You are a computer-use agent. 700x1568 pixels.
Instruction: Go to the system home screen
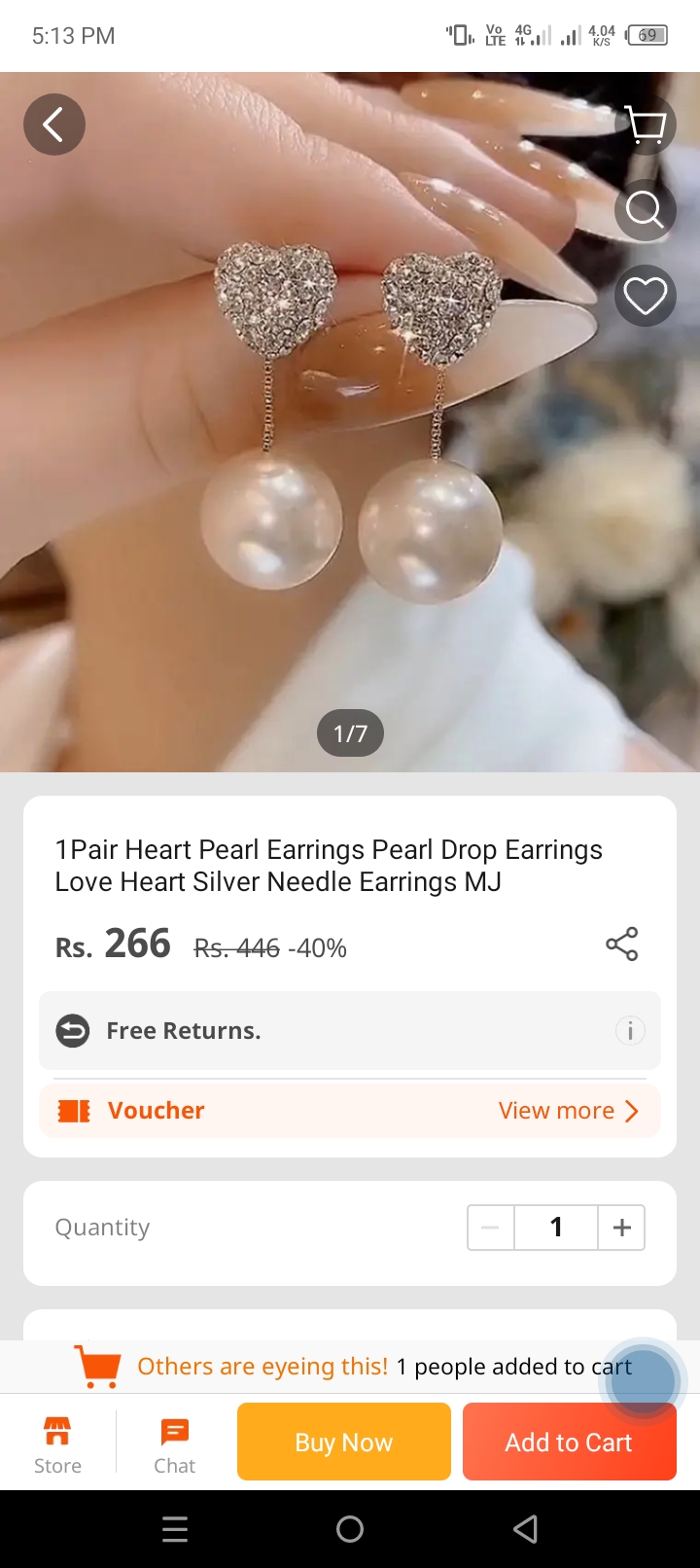[350, 1529]
